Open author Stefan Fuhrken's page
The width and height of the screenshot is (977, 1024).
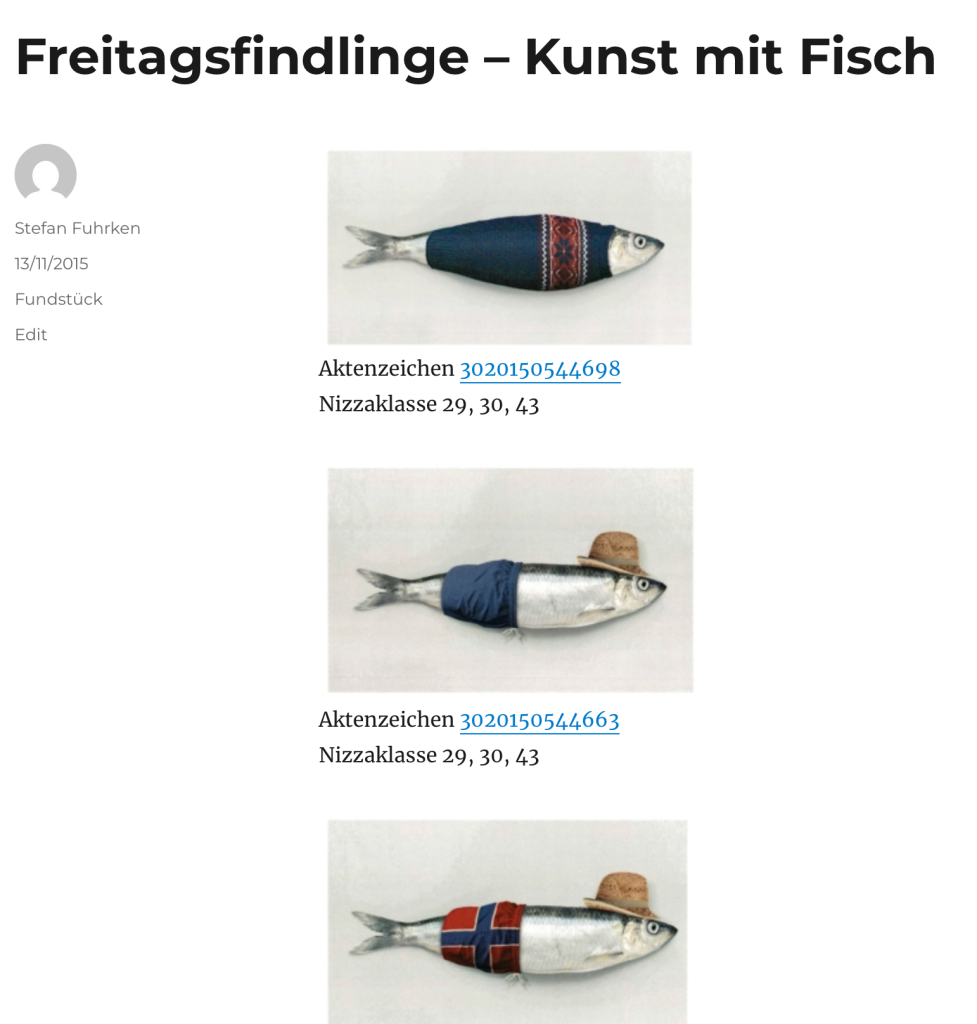[77, 228]
